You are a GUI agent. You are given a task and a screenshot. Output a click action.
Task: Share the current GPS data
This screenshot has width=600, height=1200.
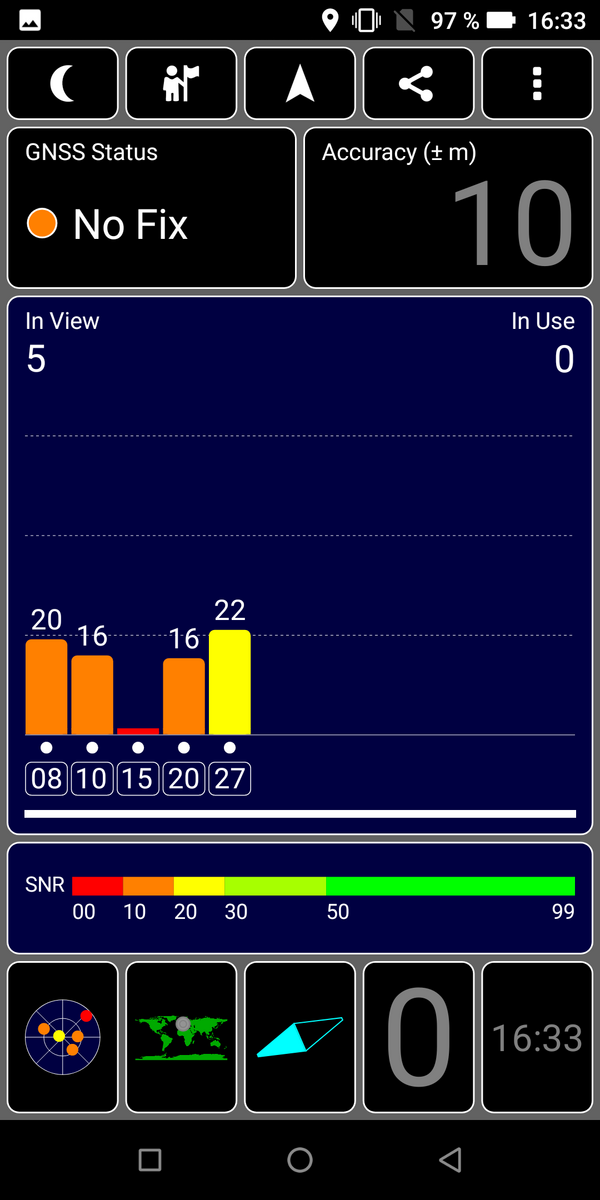(418, 84)
